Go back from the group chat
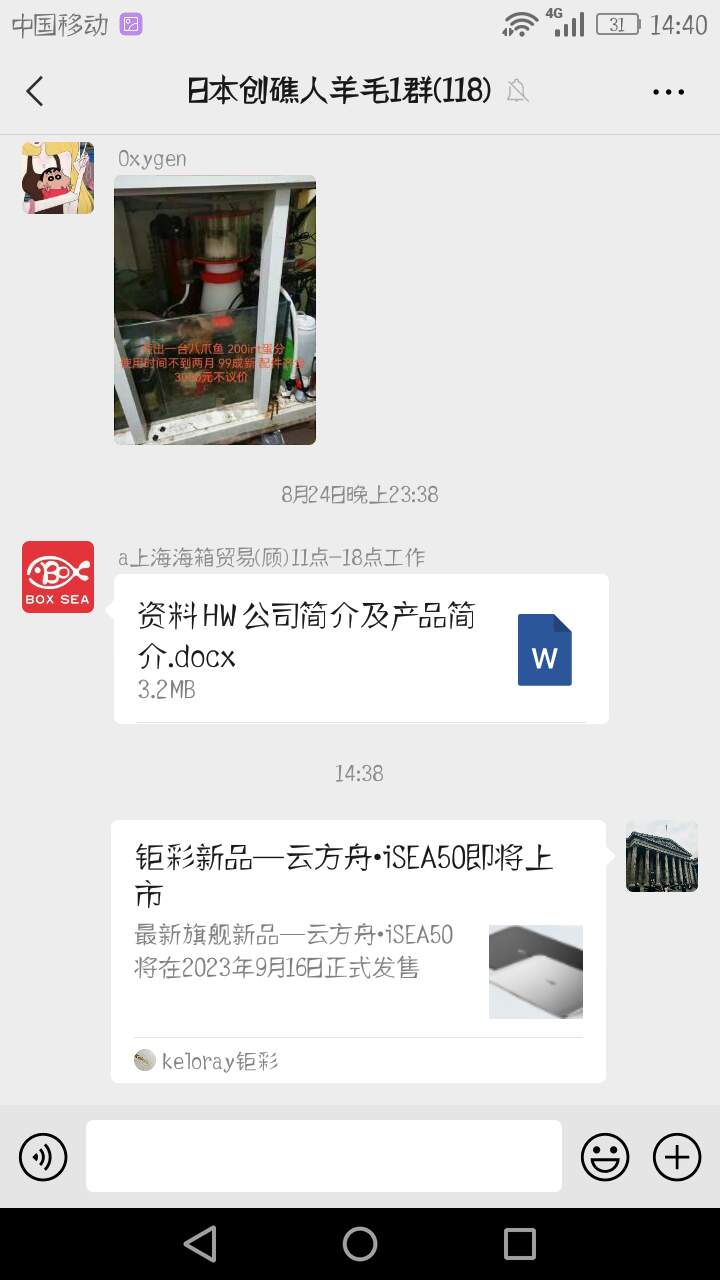This screenshot has width=720, height=1280. [x=35, y=91]
